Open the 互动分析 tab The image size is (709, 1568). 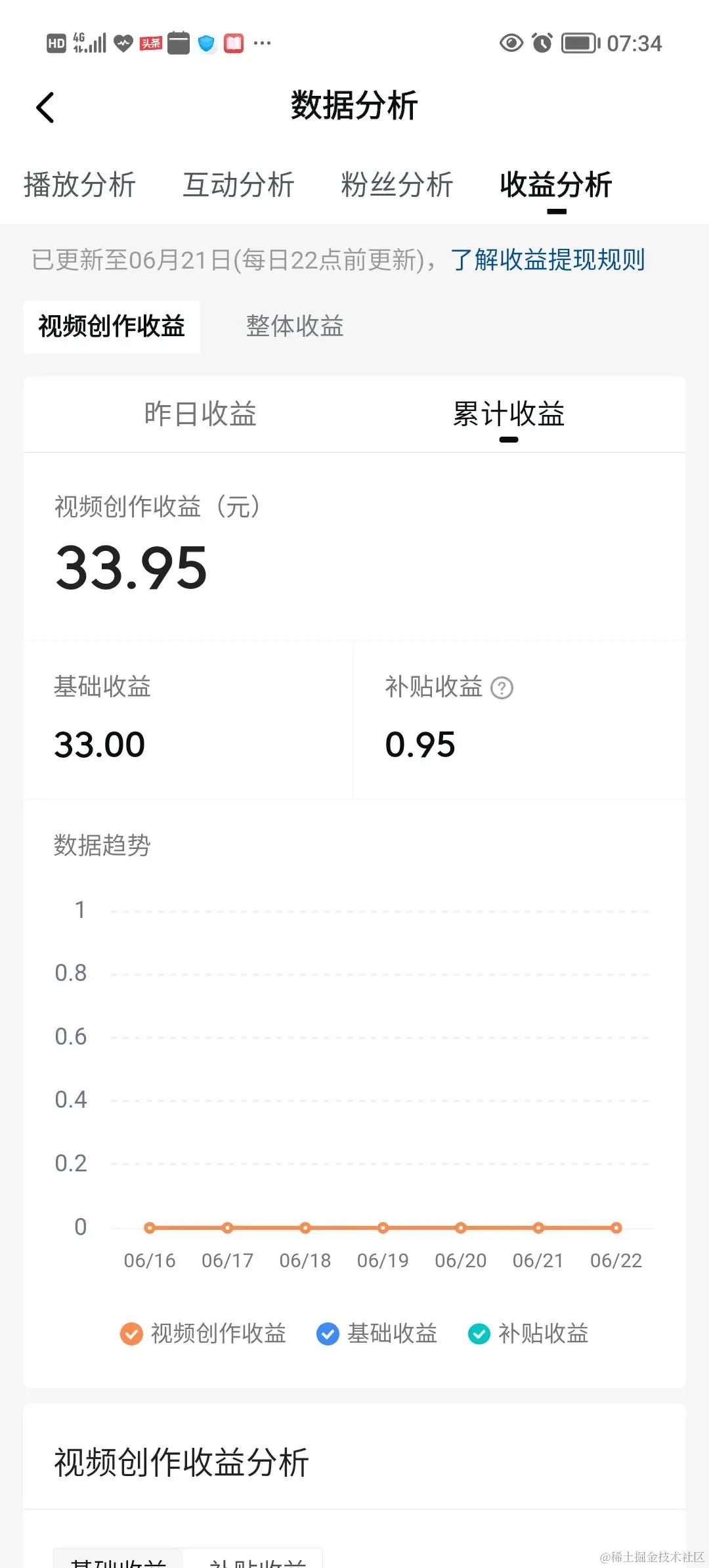[238, 185]
